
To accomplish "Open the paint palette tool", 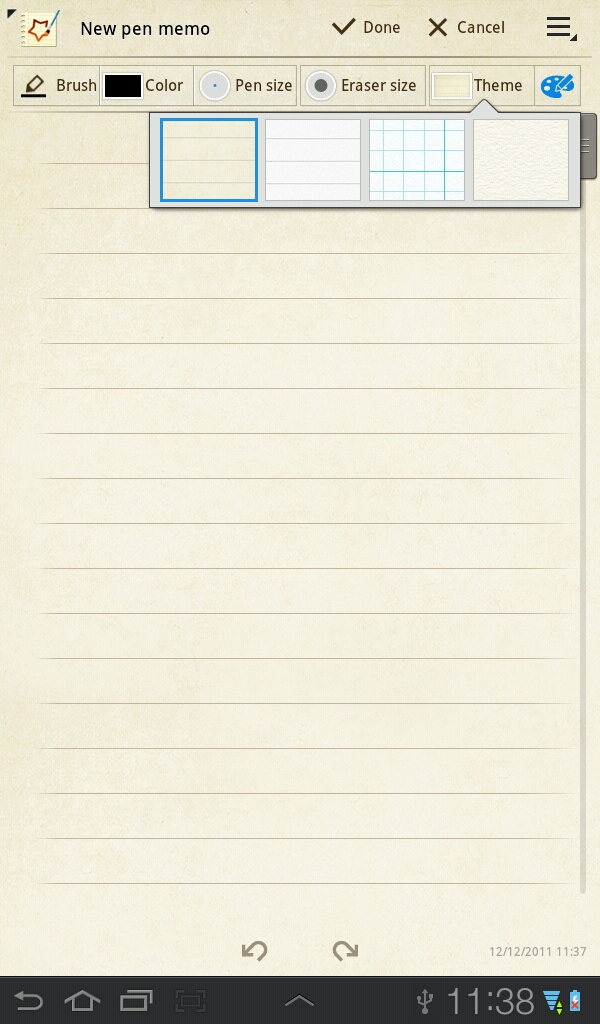I will coord(557,86).
